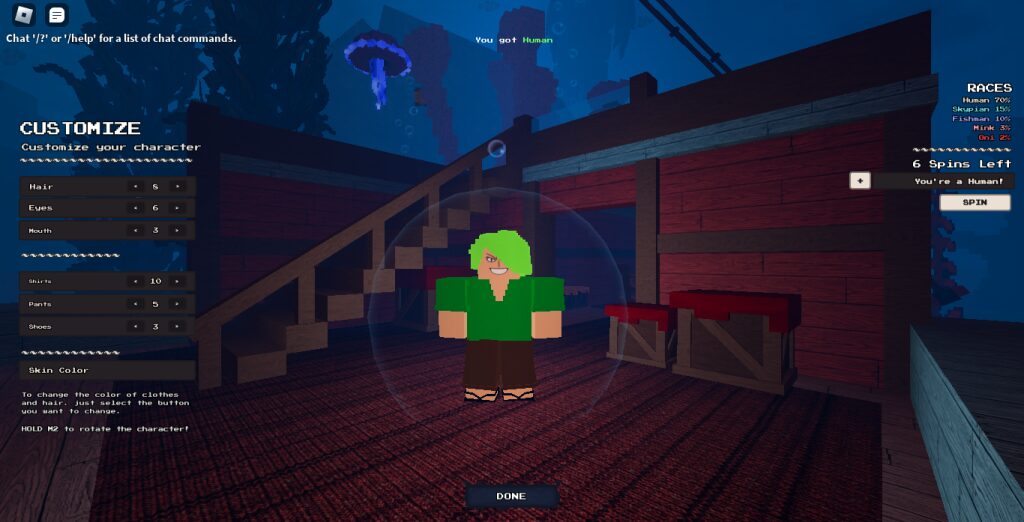Choose next Mouth option
The width and height of the screenshot is (1024, 522).
pyautogui.click(x=178, y=230)
